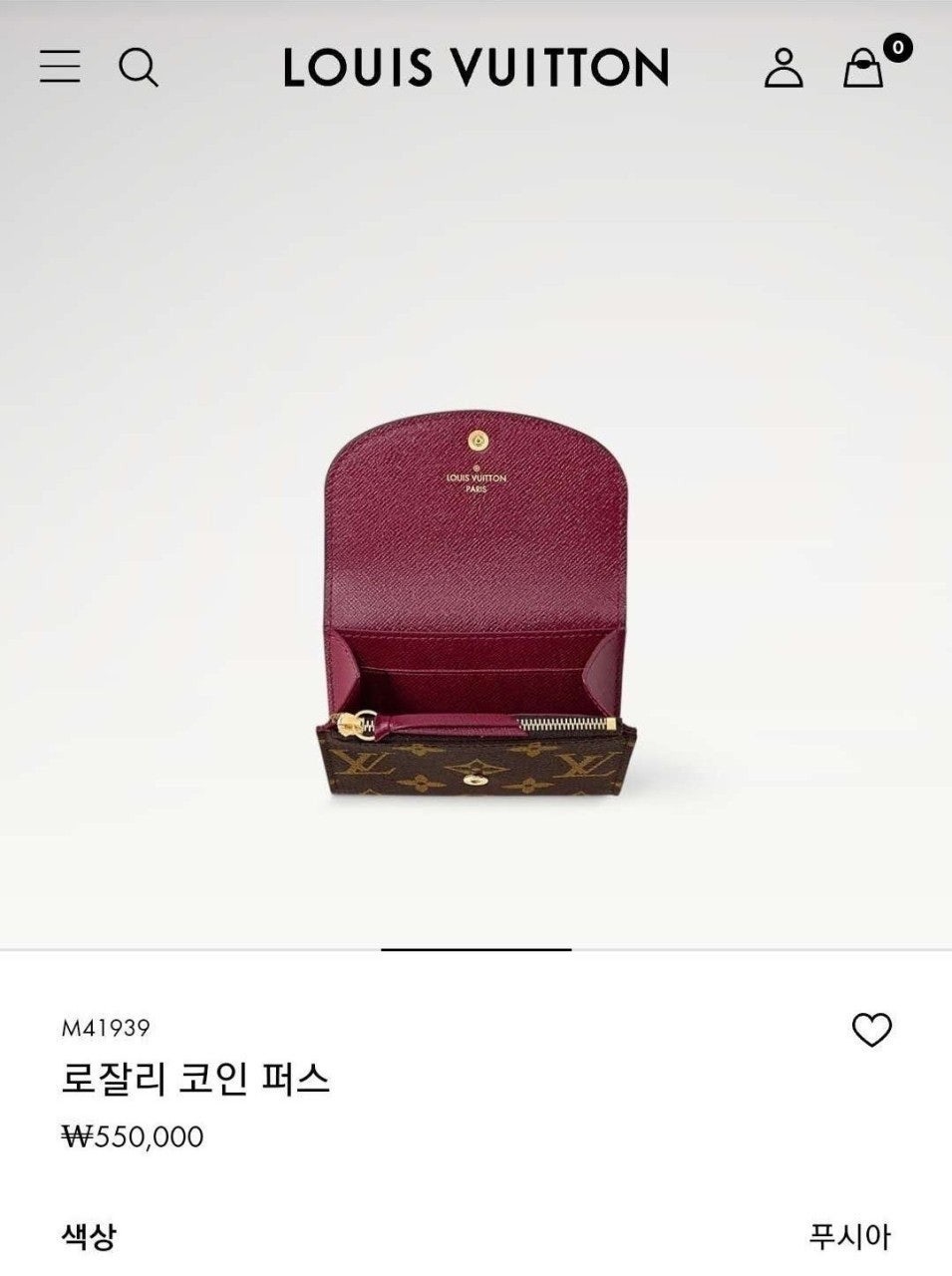Open the 색상 color selection row
This screenshot has width=952, height=1276.
click(x=476, y=1237)
